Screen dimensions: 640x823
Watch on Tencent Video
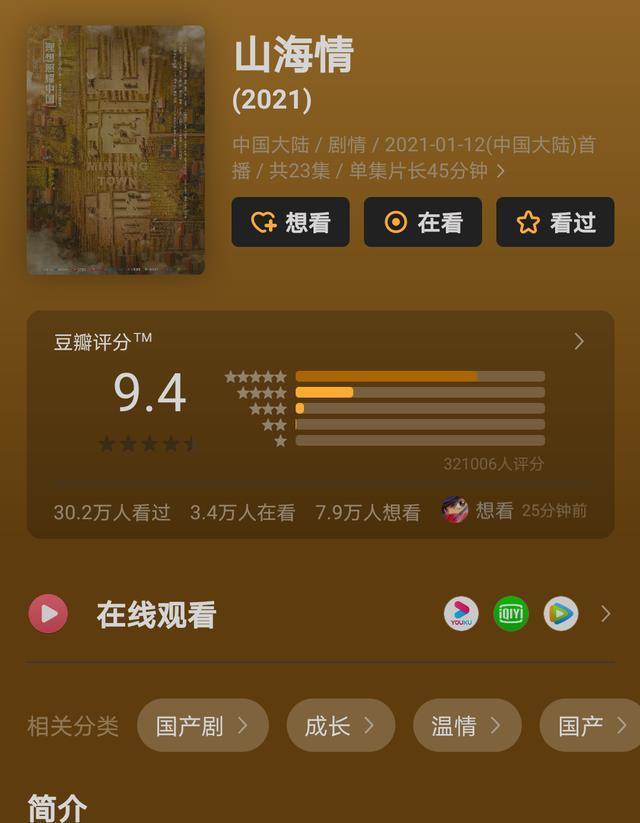click(561, 613)
